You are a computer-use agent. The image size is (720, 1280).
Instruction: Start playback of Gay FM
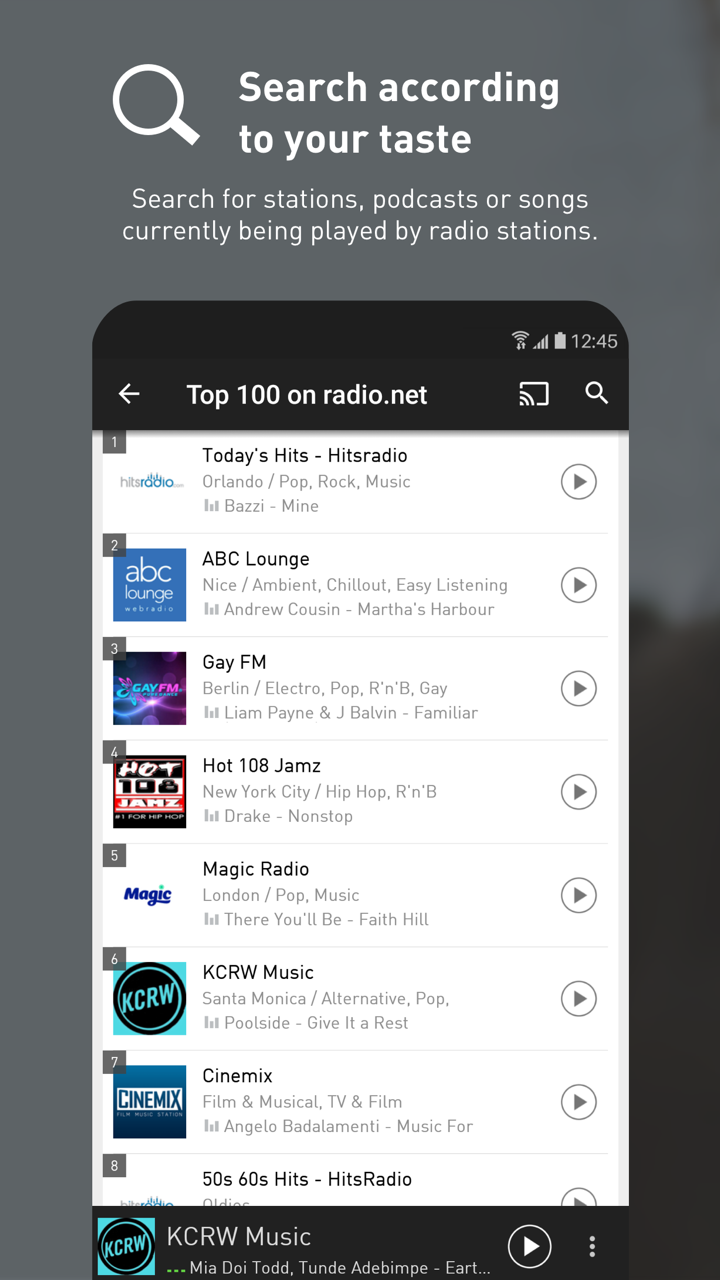tap(578, 688)
